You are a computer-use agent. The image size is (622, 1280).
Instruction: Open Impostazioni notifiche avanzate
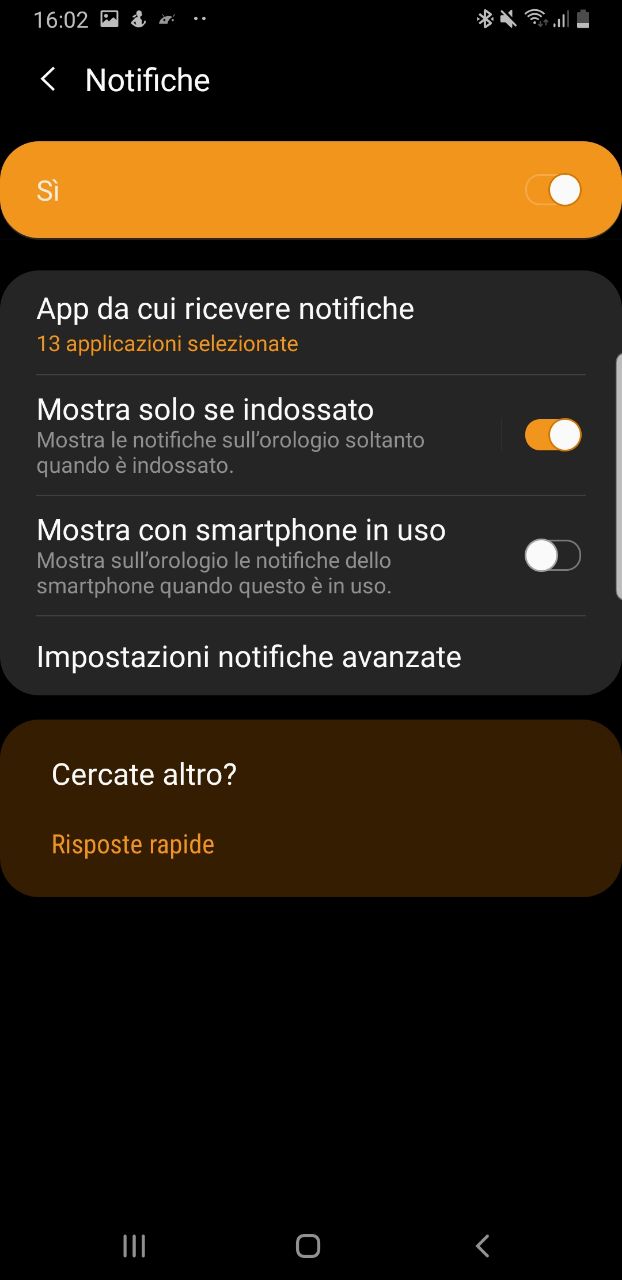coord(311,656)
